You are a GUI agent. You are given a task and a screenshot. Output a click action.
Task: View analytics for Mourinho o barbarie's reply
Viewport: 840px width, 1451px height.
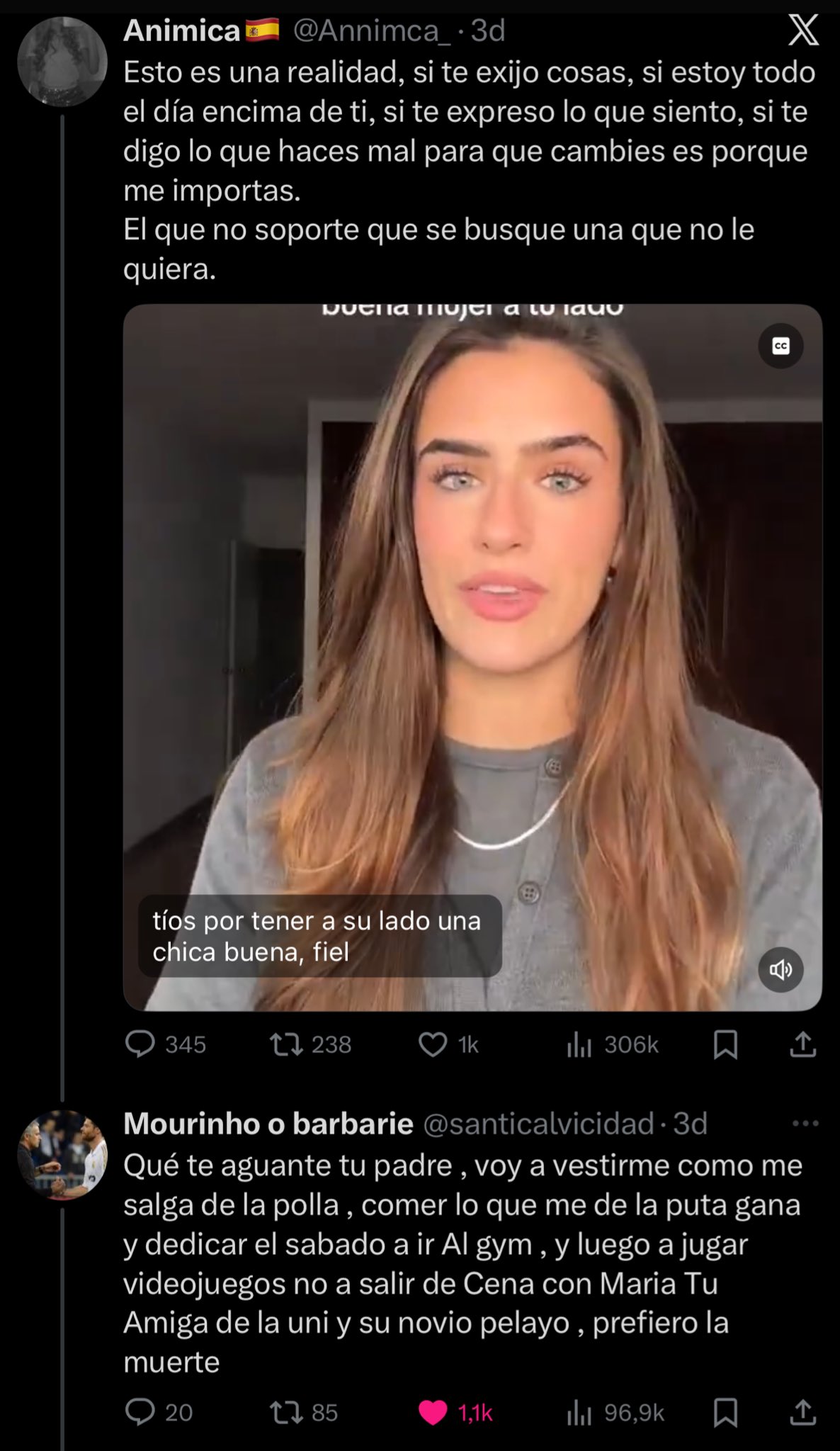[x=579, y=1413]
